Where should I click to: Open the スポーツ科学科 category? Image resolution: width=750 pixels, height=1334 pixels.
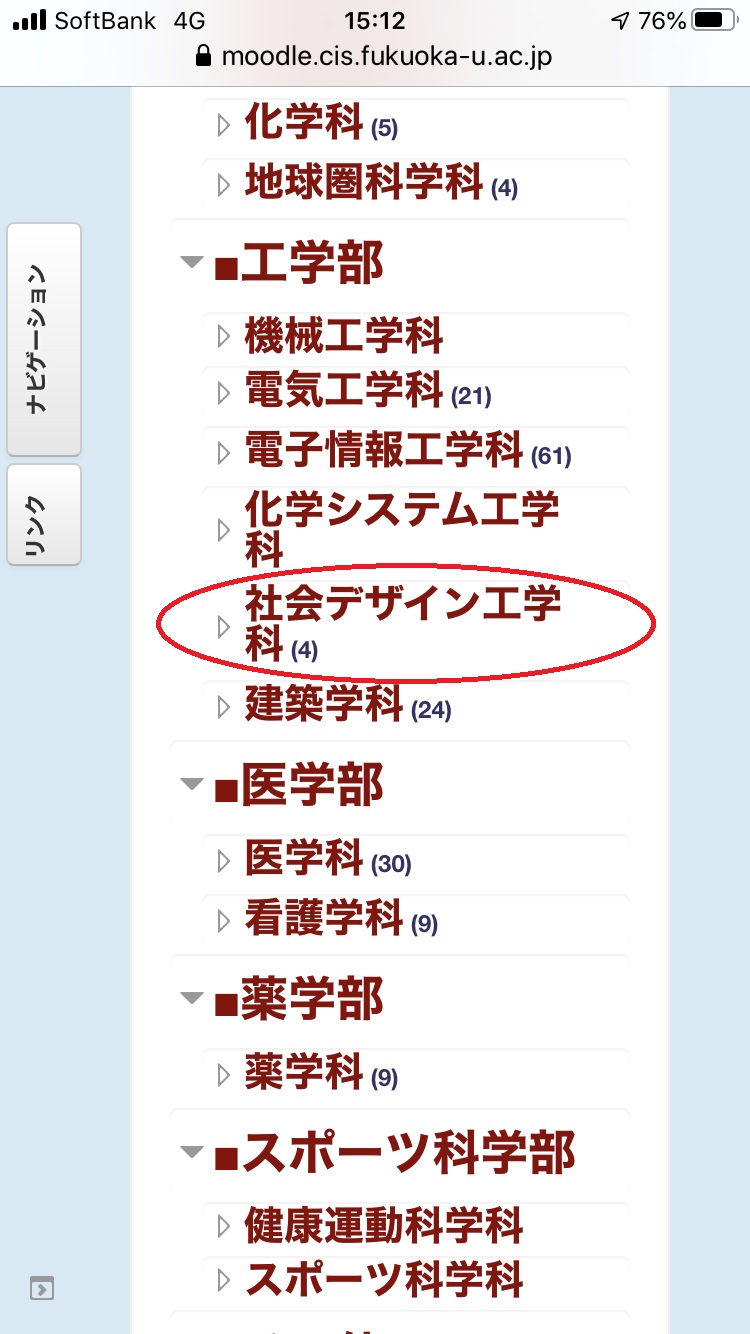[383, 1279]
